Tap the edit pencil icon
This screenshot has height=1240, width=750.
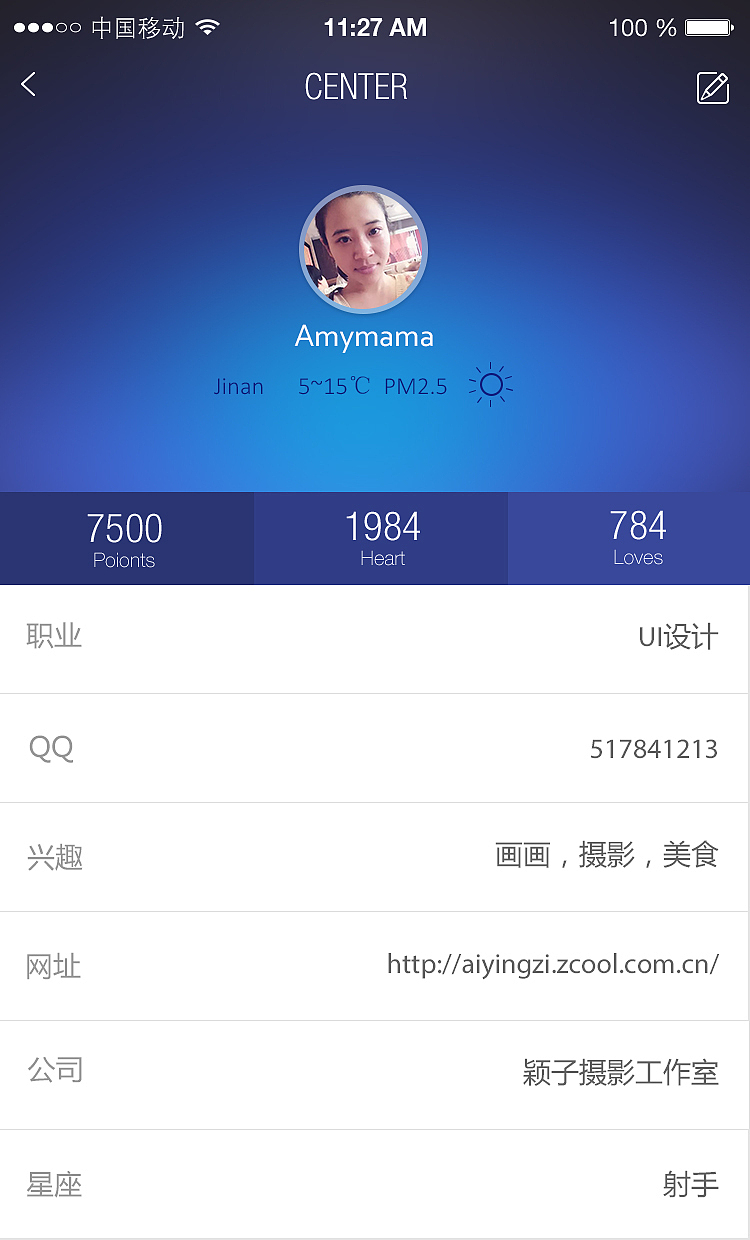coord(712,88)
